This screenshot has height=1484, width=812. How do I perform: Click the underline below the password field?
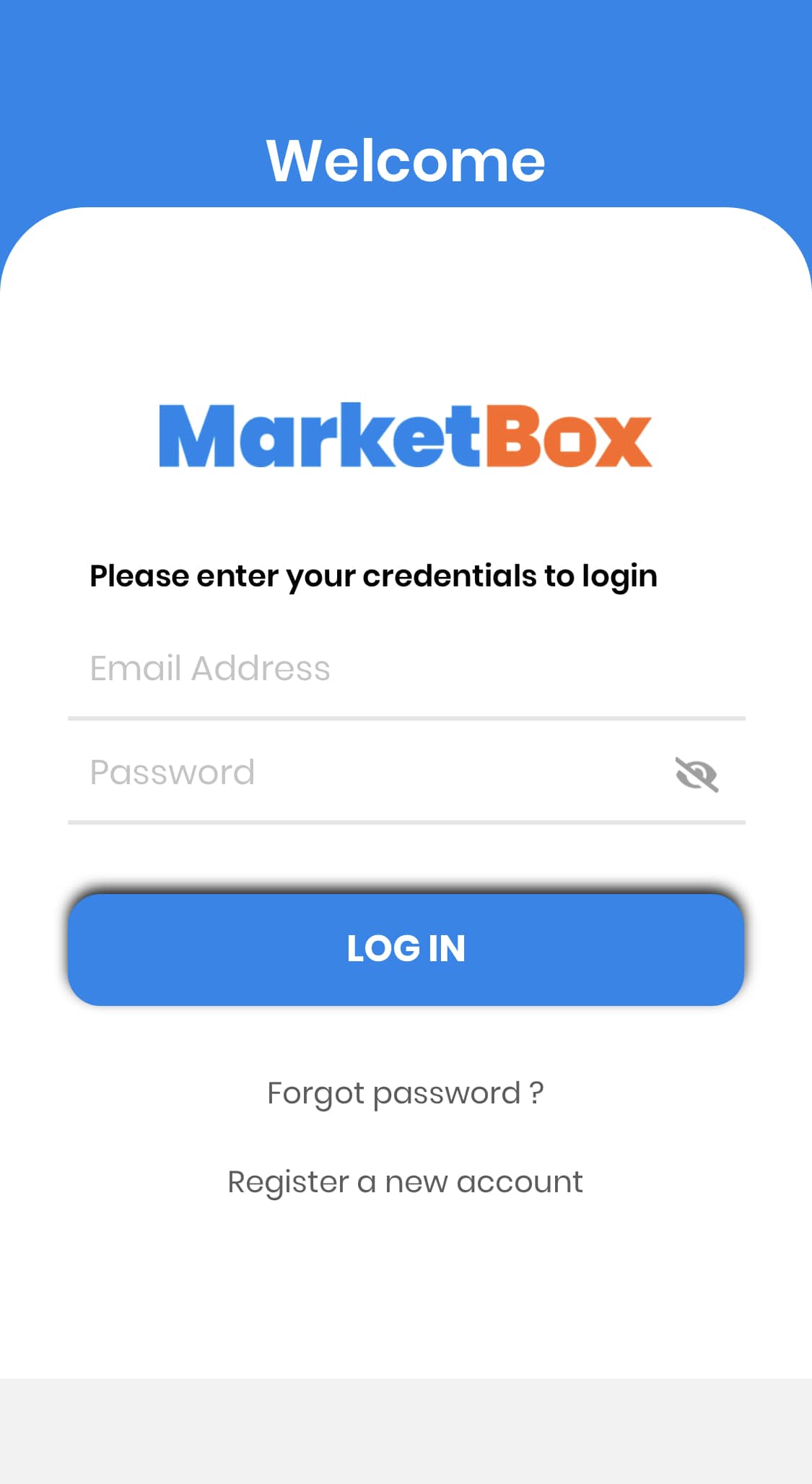click(406, 820)
